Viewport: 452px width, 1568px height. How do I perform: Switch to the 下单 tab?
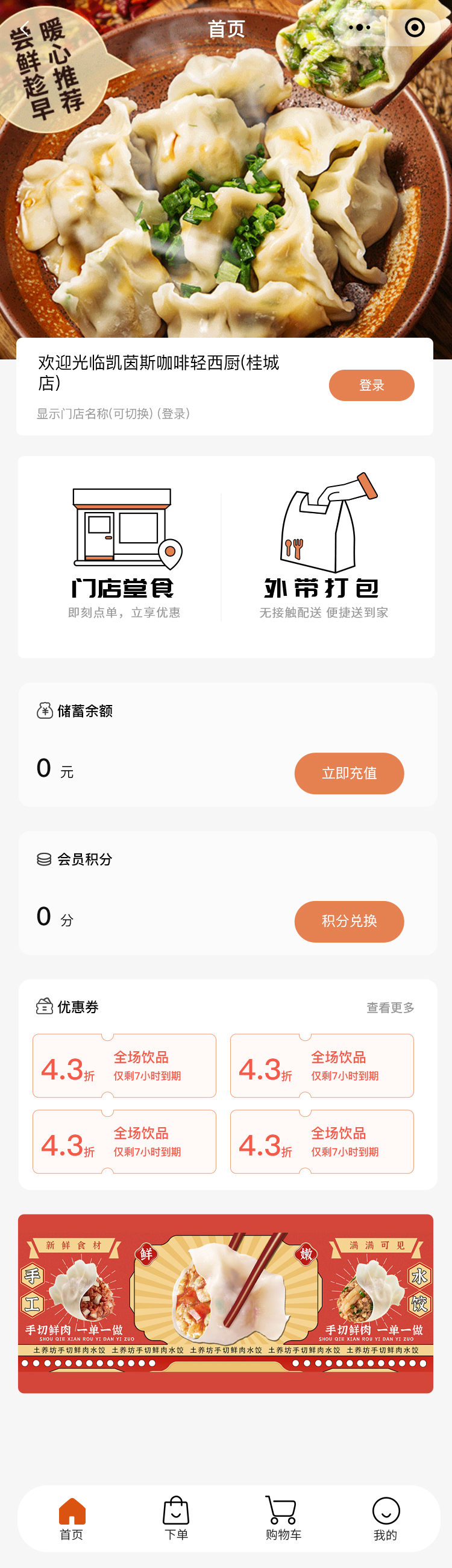177,1519
